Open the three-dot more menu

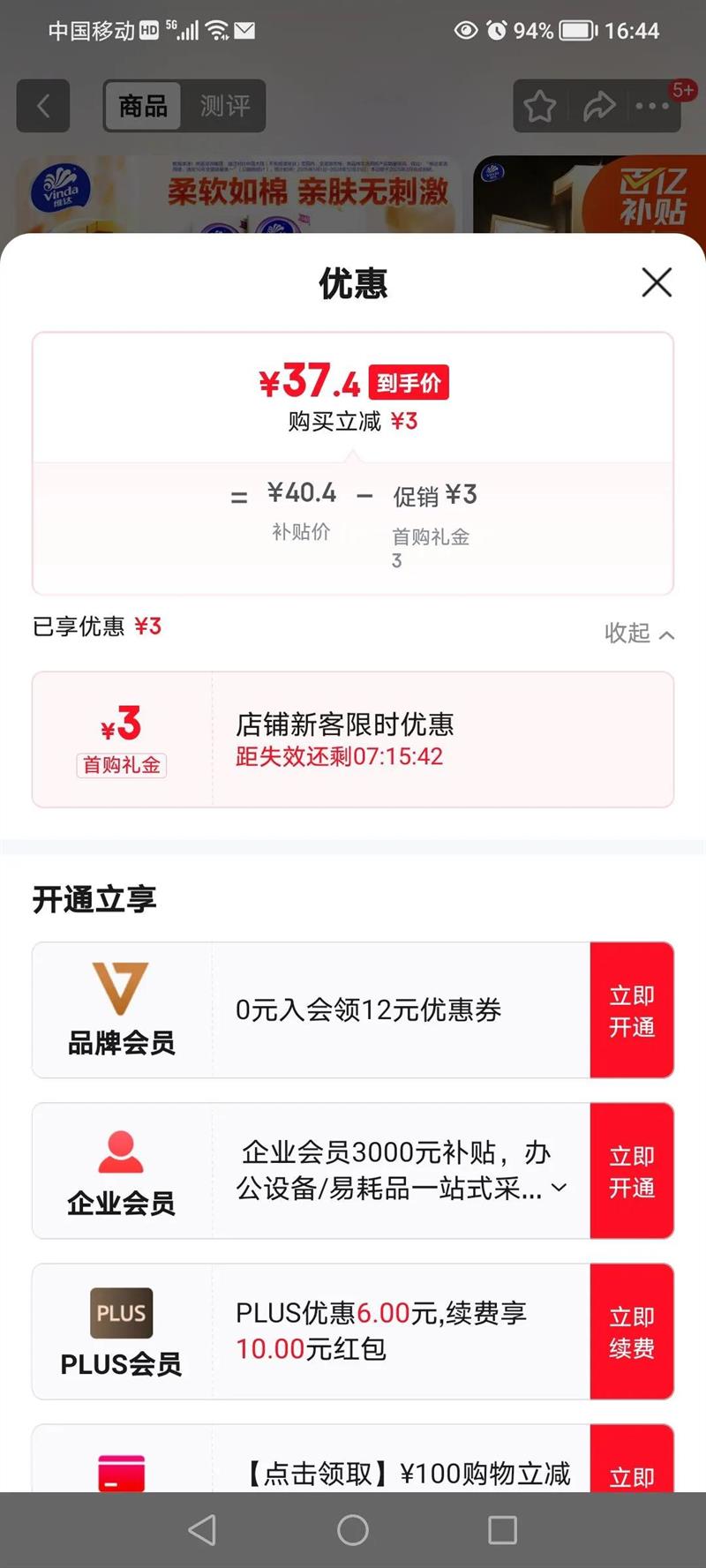pyautogui.click(x=652, y=107)
